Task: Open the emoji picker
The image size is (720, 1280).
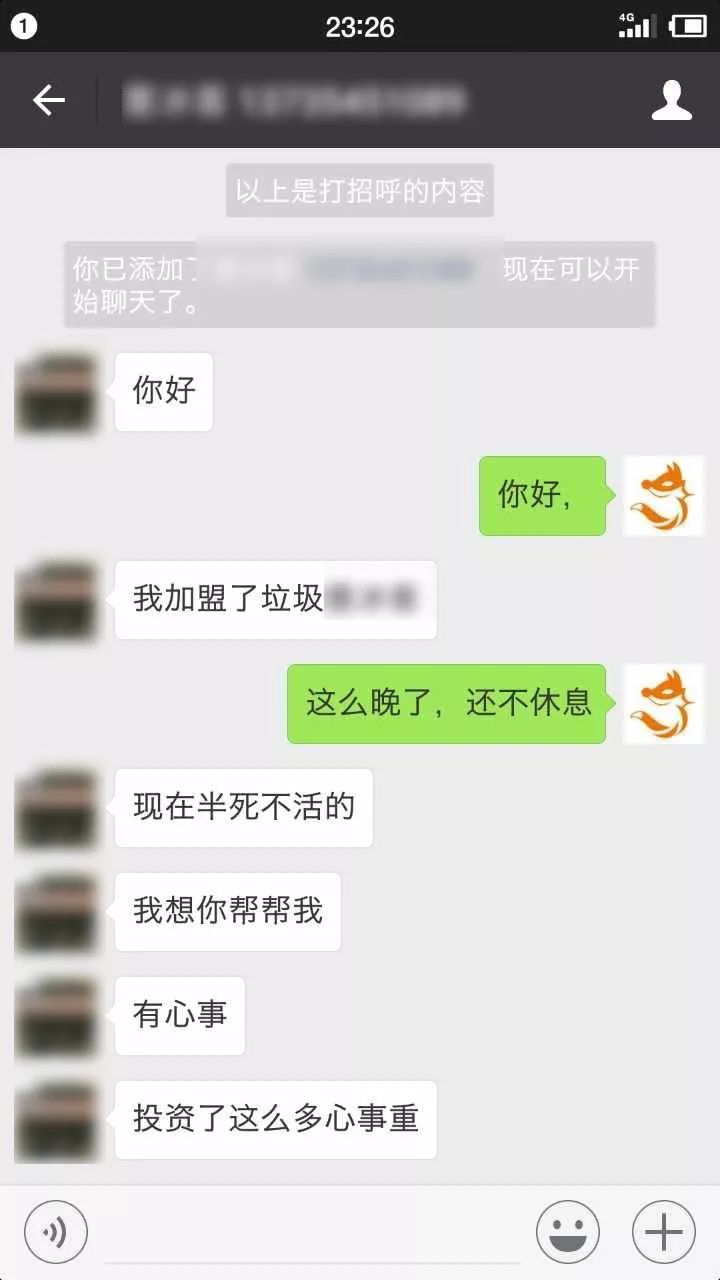Action: tap(568, 1232)
